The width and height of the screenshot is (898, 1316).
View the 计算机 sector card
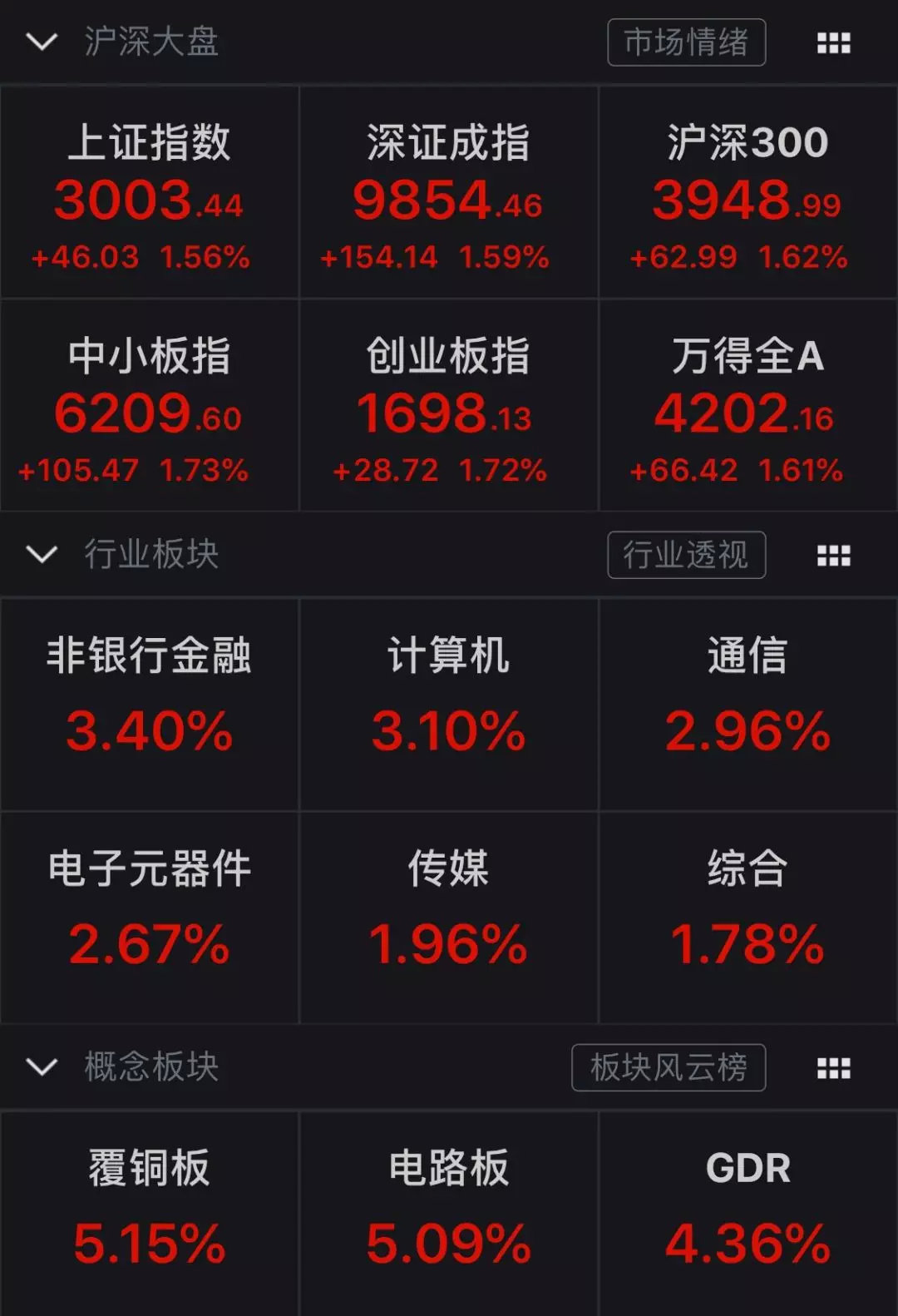pyautogui.click(x=448, y=704)
